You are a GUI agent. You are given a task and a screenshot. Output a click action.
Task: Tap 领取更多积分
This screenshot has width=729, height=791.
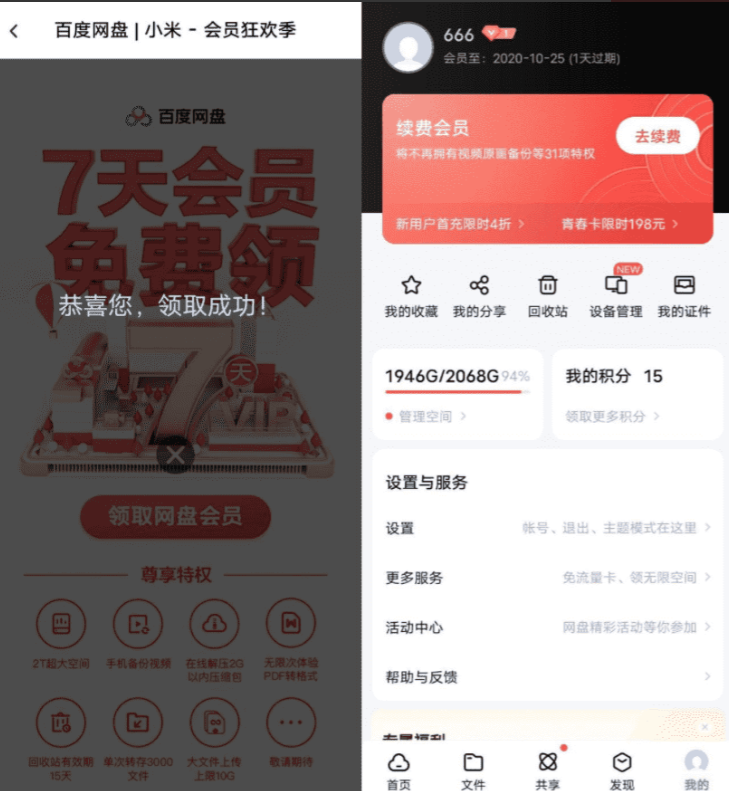(612, 416)
